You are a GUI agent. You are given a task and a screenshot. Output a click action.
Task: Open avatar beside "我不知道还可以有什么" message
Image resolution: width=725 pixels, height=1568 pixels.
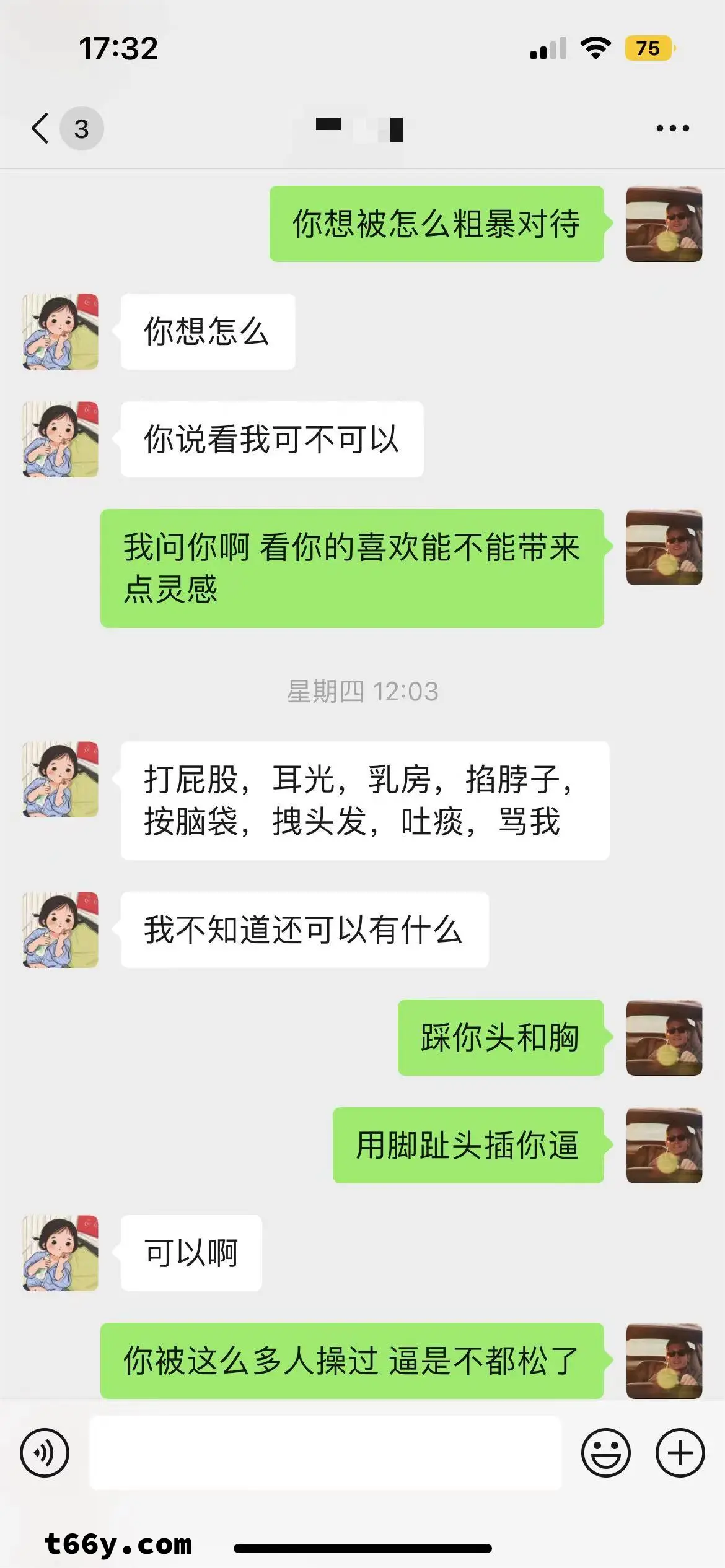61,930
